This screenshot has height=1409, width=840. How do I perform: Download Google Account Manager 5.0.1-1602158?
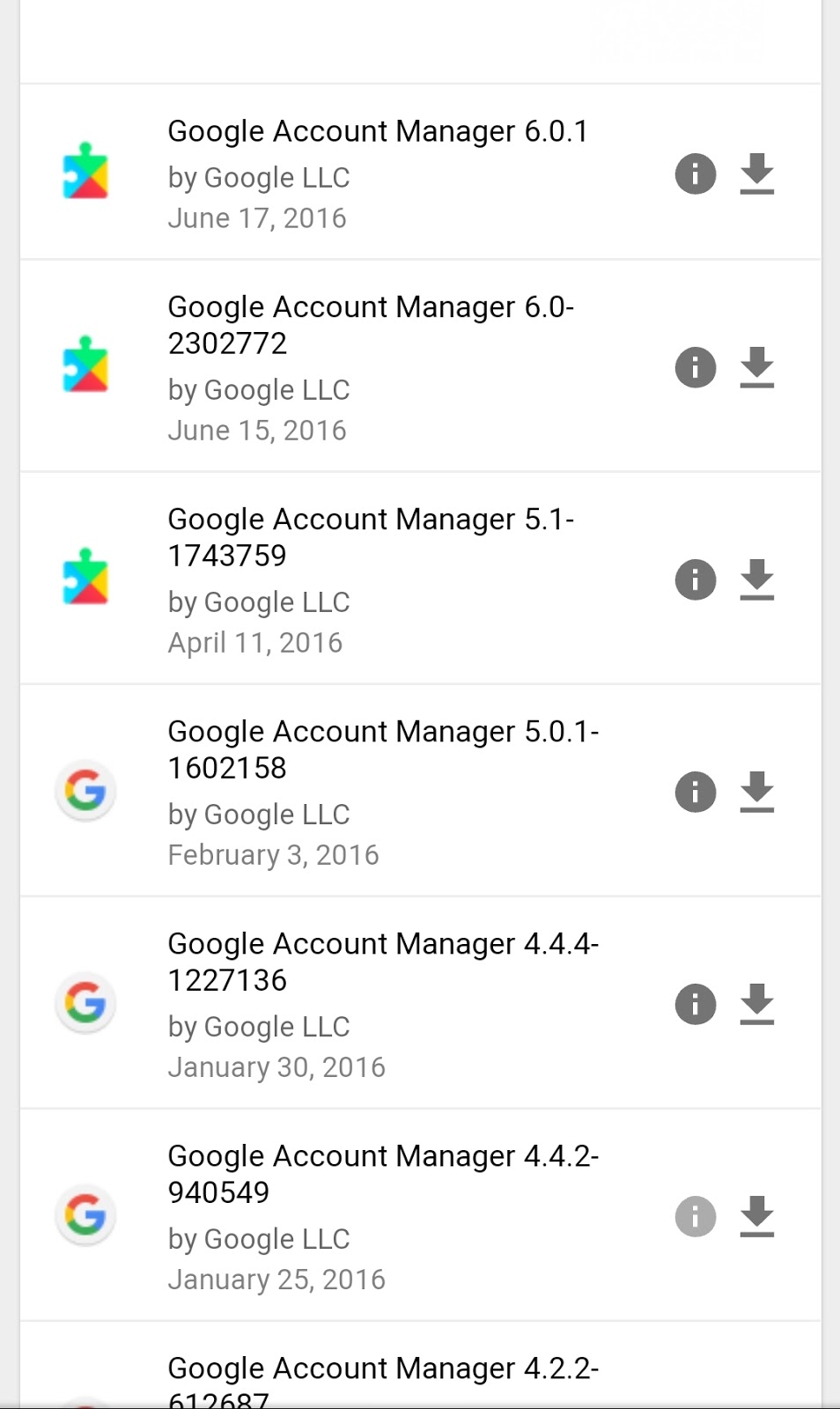coord(756,792)
